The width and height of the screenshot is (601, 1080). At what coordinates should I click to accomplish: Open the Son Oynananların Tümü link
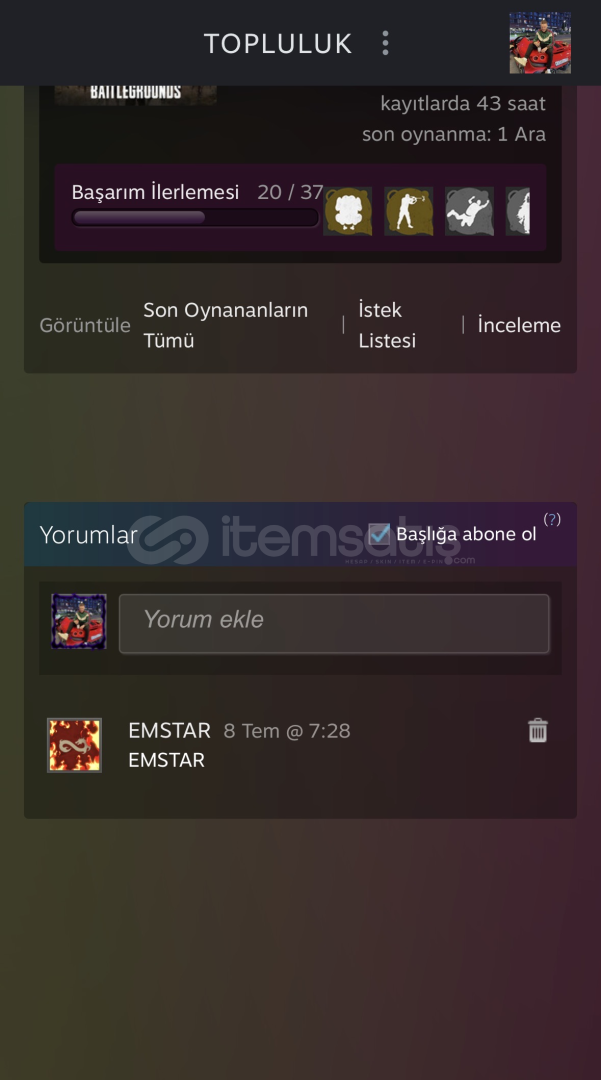[x=225, y=325]
